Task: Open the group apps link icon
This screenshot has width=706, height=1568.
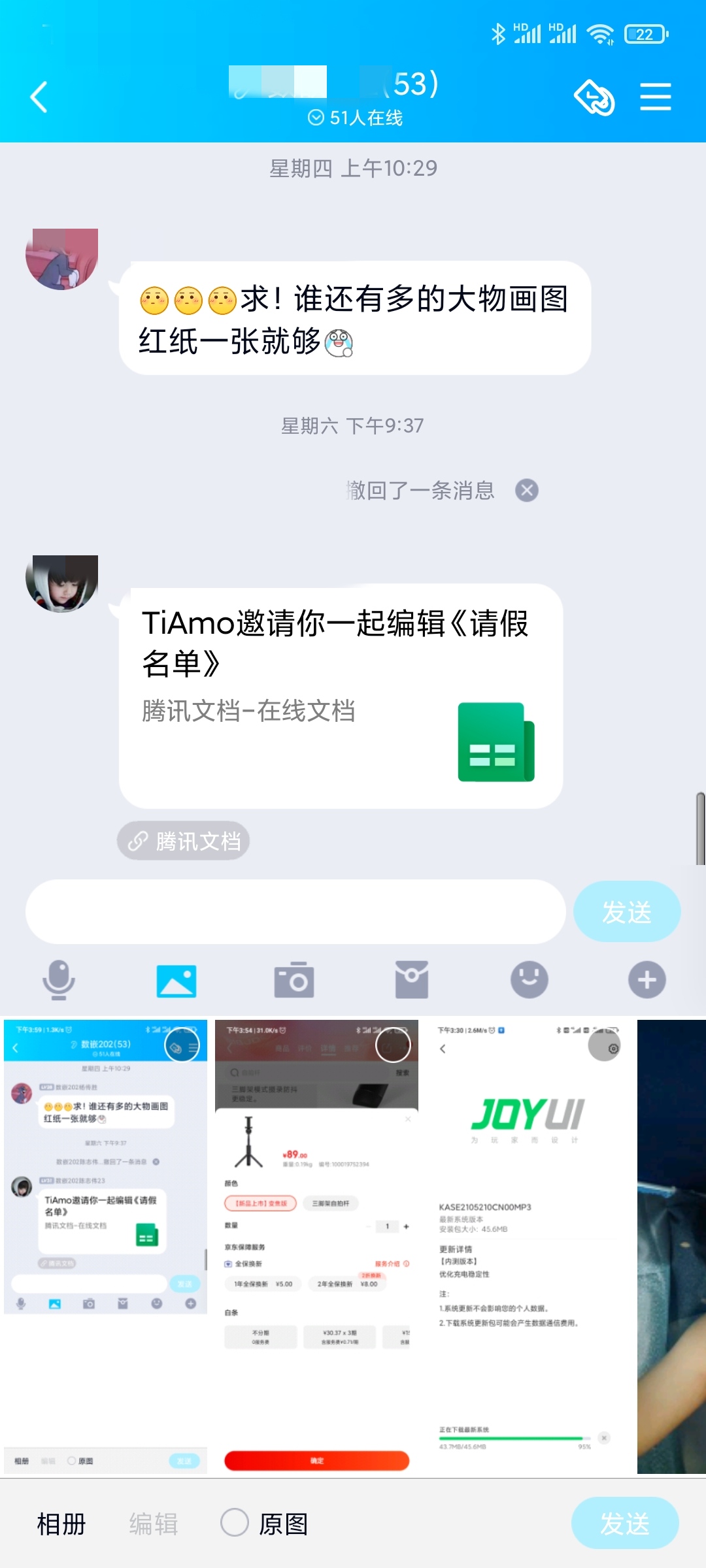Action: (x=594, y=97)
